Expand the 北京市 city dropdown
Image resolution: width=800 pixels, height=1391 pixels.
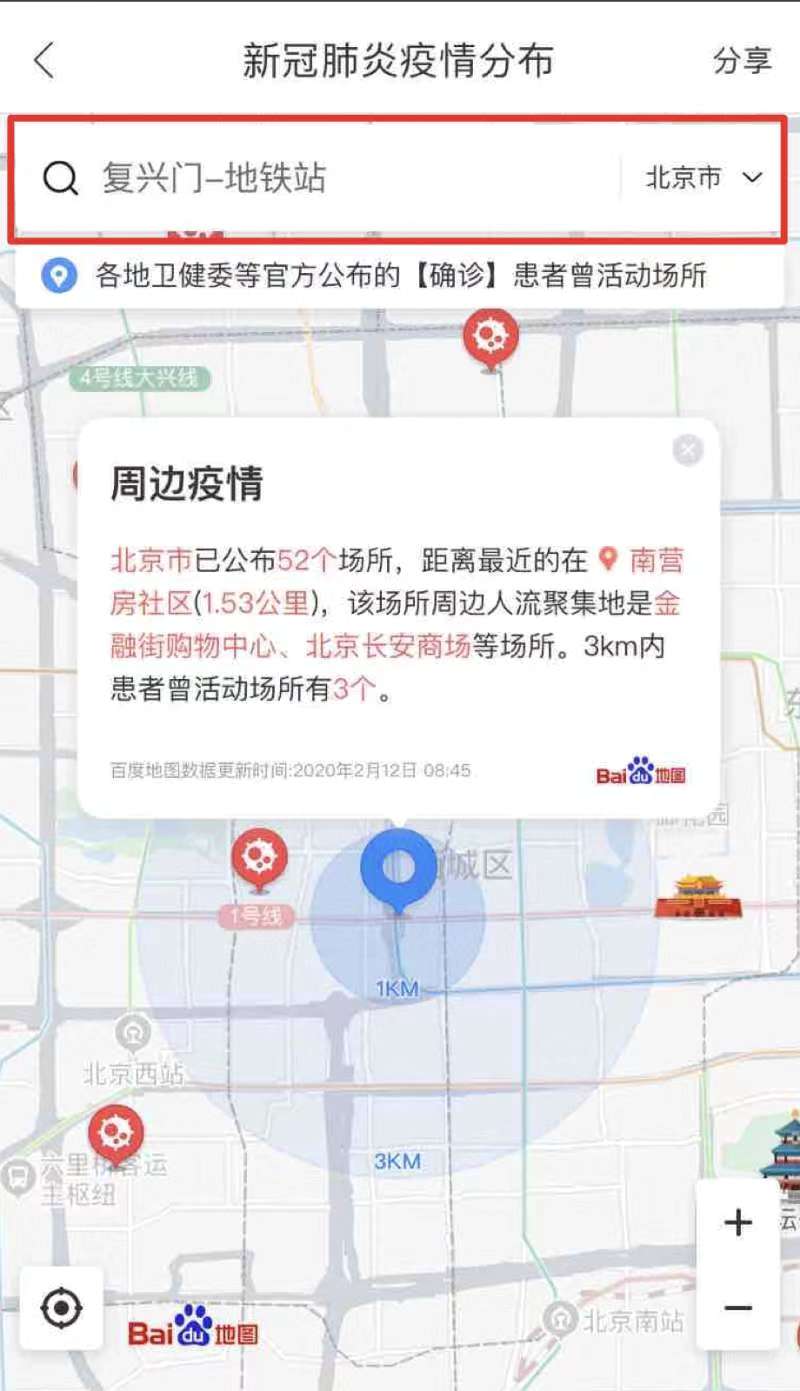[x=704, y=179]
